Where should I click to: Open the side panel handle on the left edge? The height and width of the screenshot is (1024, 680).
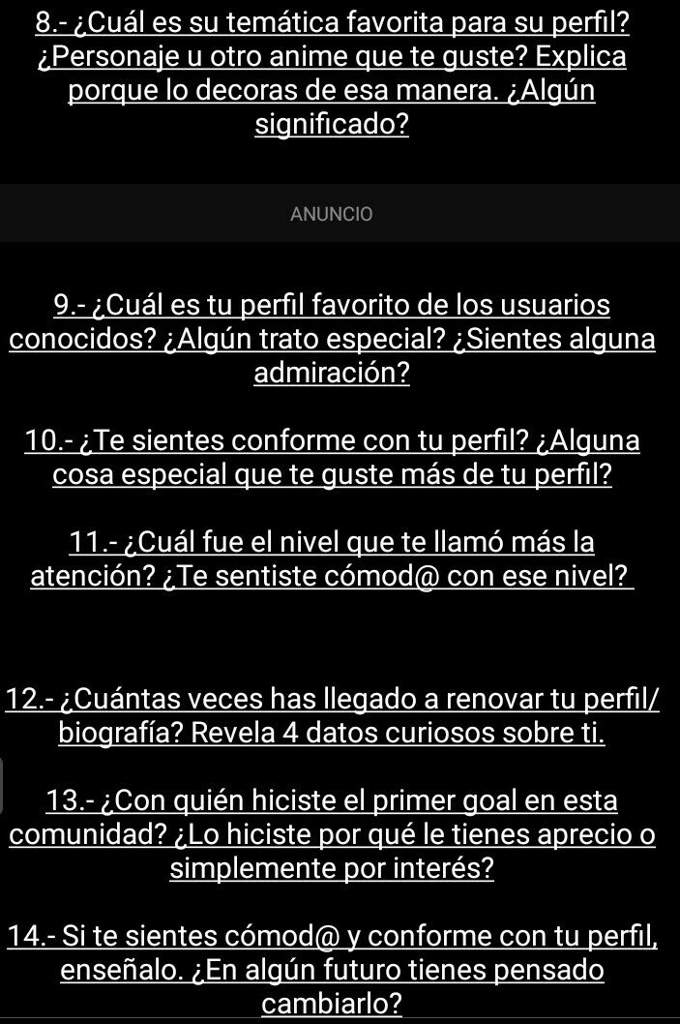(x=3, y=785)
